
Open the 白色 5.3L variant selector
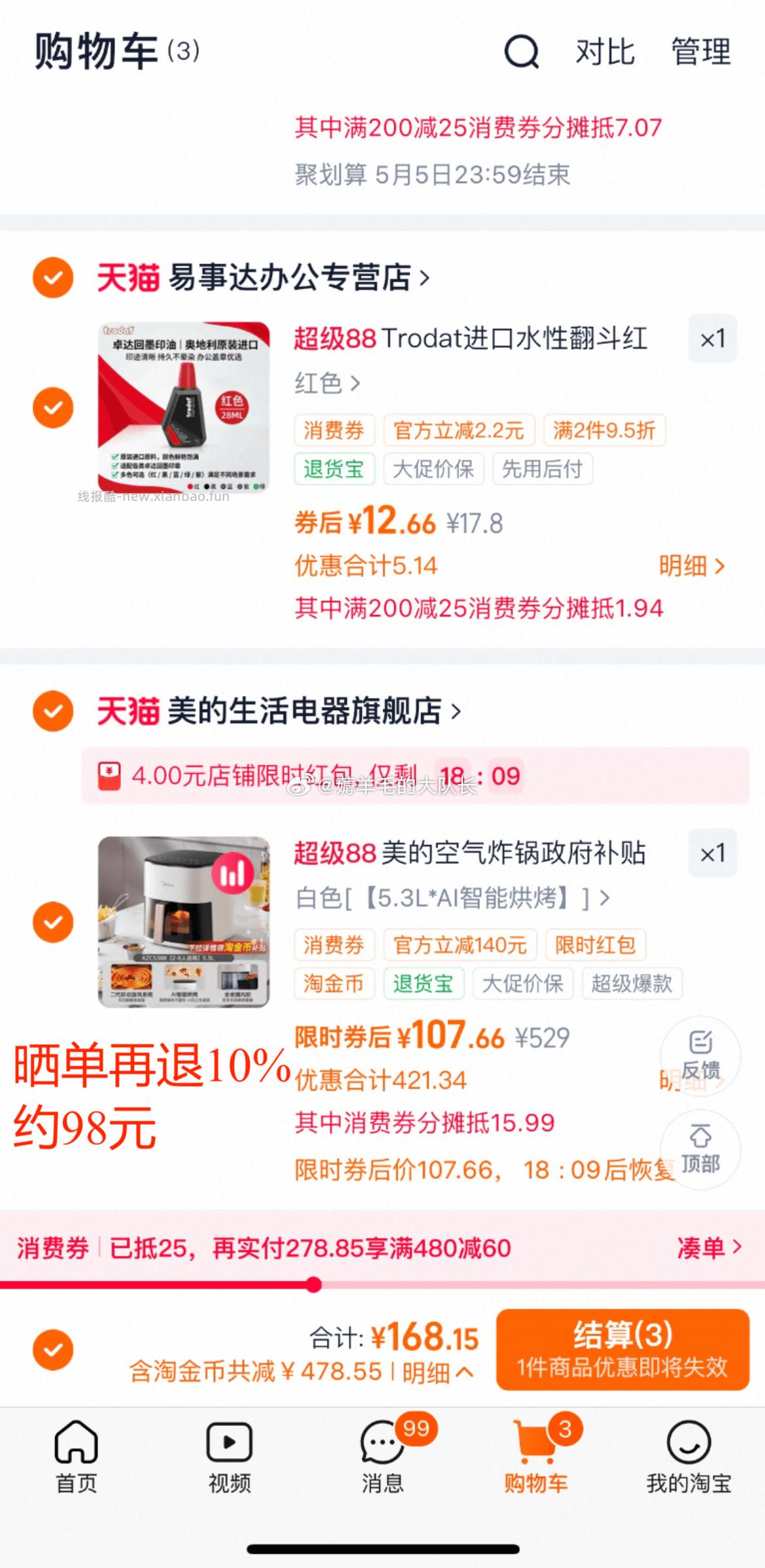coord(451,898)
